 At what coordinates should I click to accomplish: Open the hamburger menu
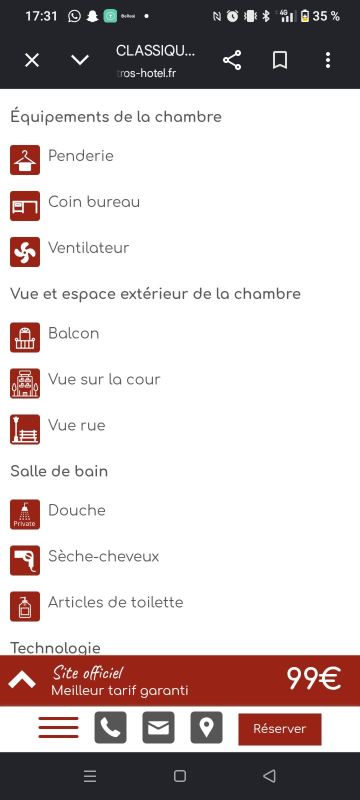pyautogui.click(x=59, y=728)
